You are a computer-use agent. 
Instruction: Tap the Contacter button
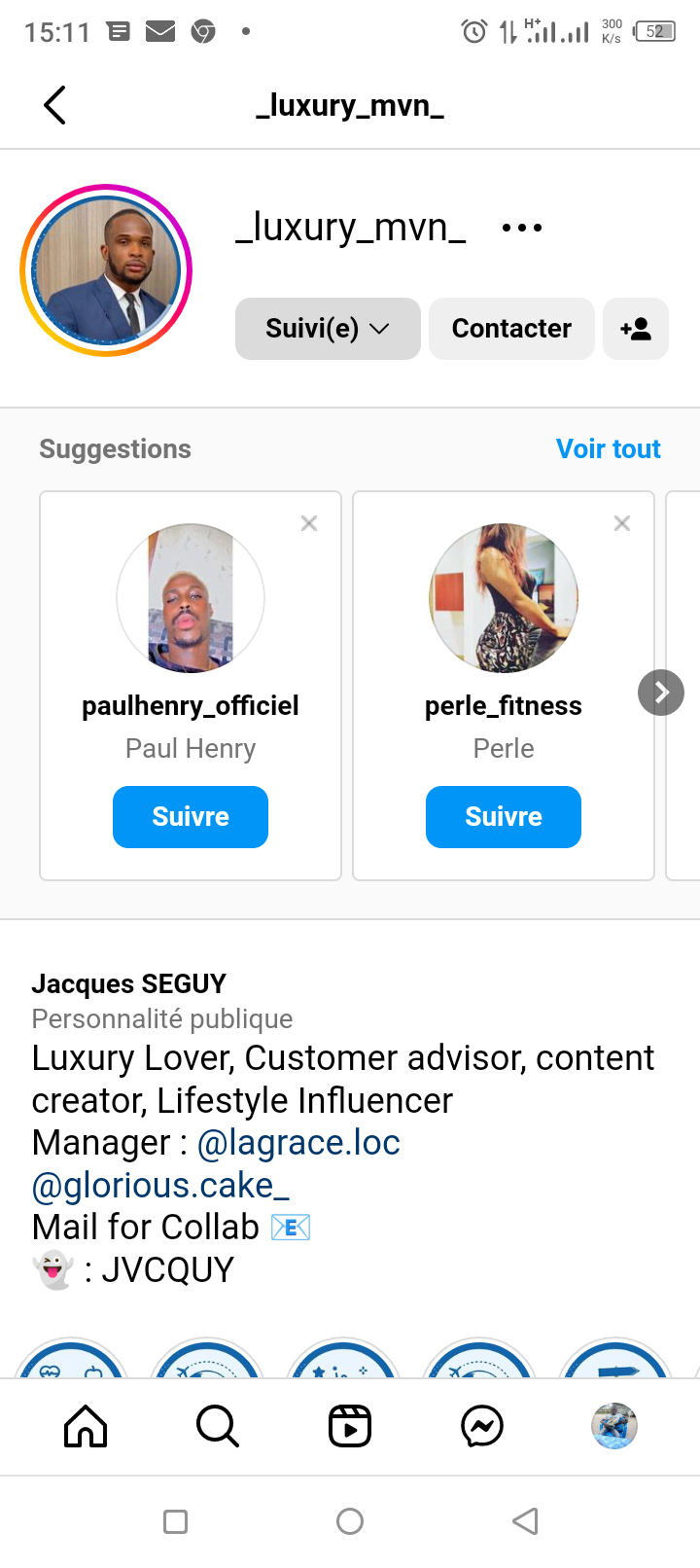click(x=511, y=329)
